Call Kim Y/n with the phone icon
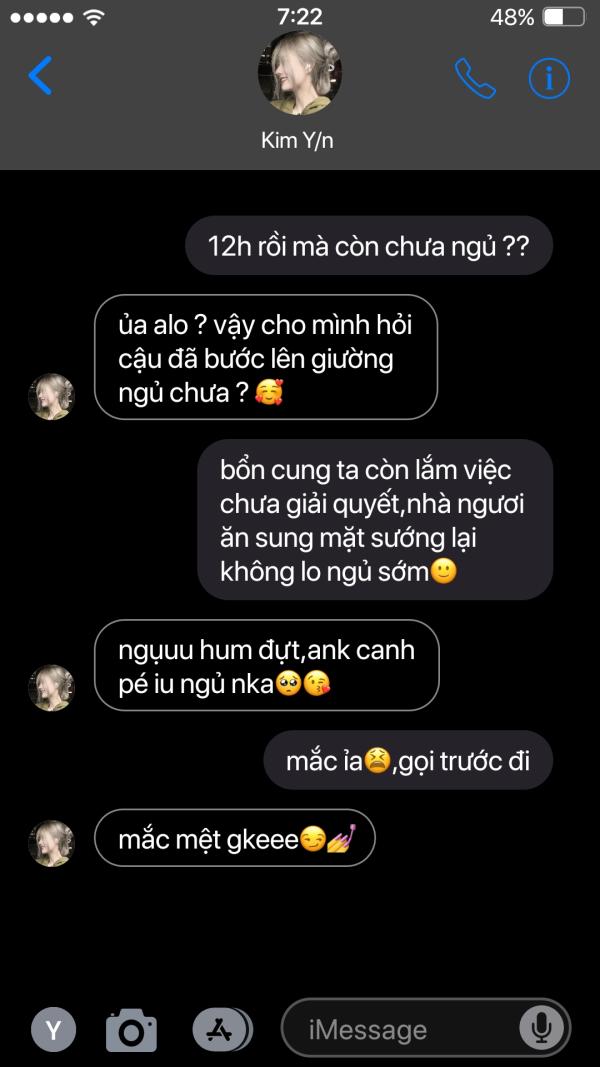This screenshot has width=600, height=1067. pos(475,78)
